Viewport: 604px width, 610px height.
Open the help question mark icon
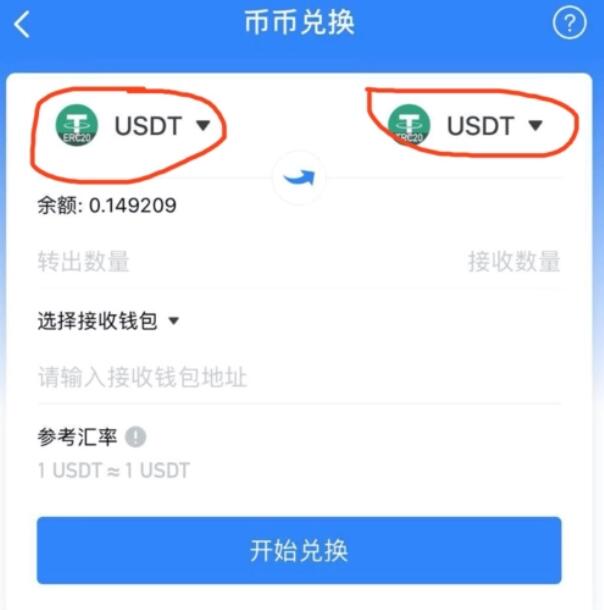pos(569,25)
